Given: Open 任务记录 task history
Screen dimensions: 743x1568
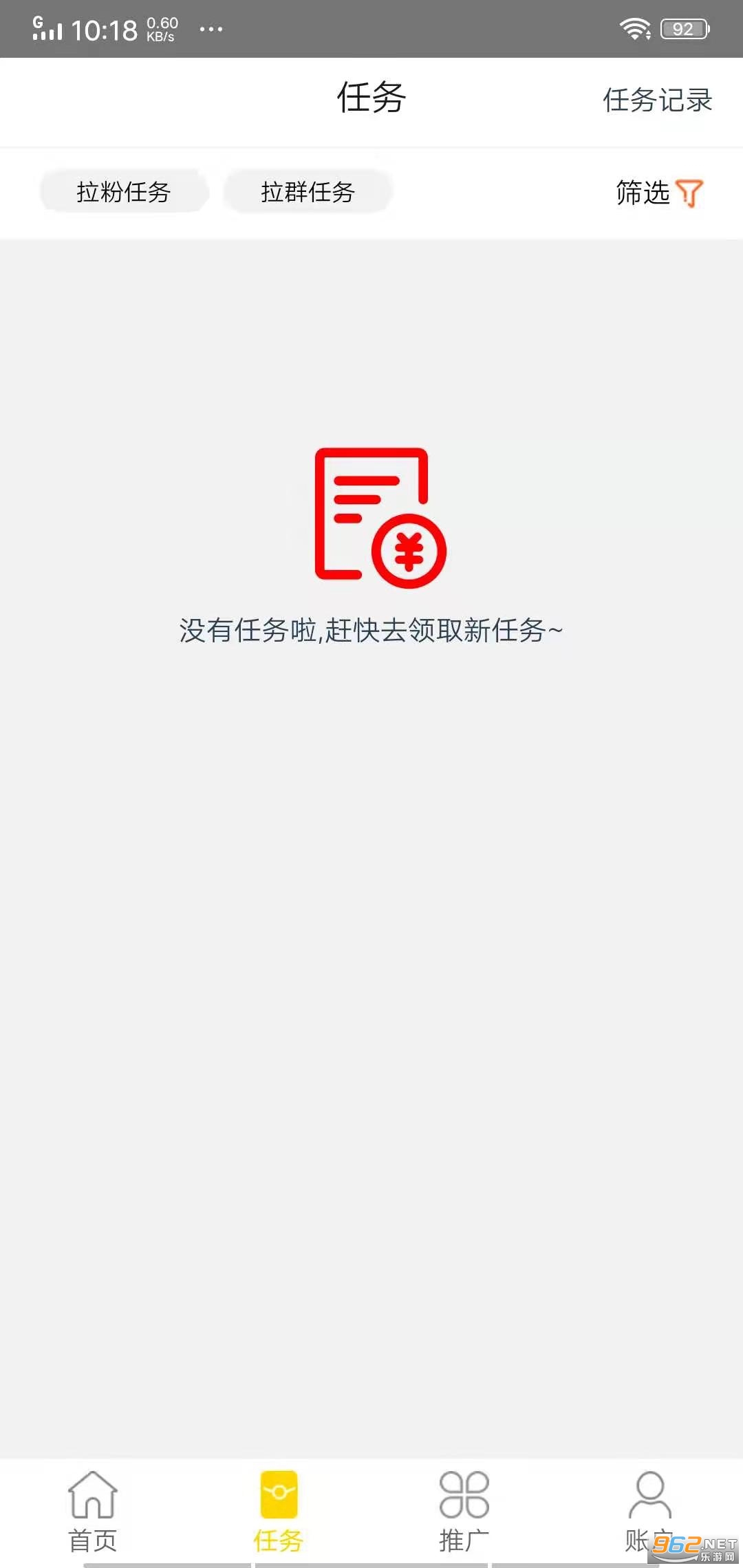Looking at the screenshot, I should [x=657, y=100].
